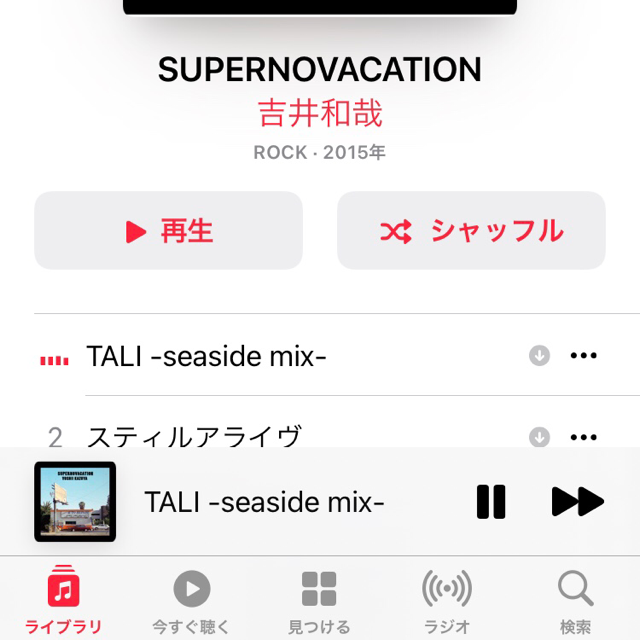Download the track スティルアライヴ
640x640 pixels.
tap(539, 437)
